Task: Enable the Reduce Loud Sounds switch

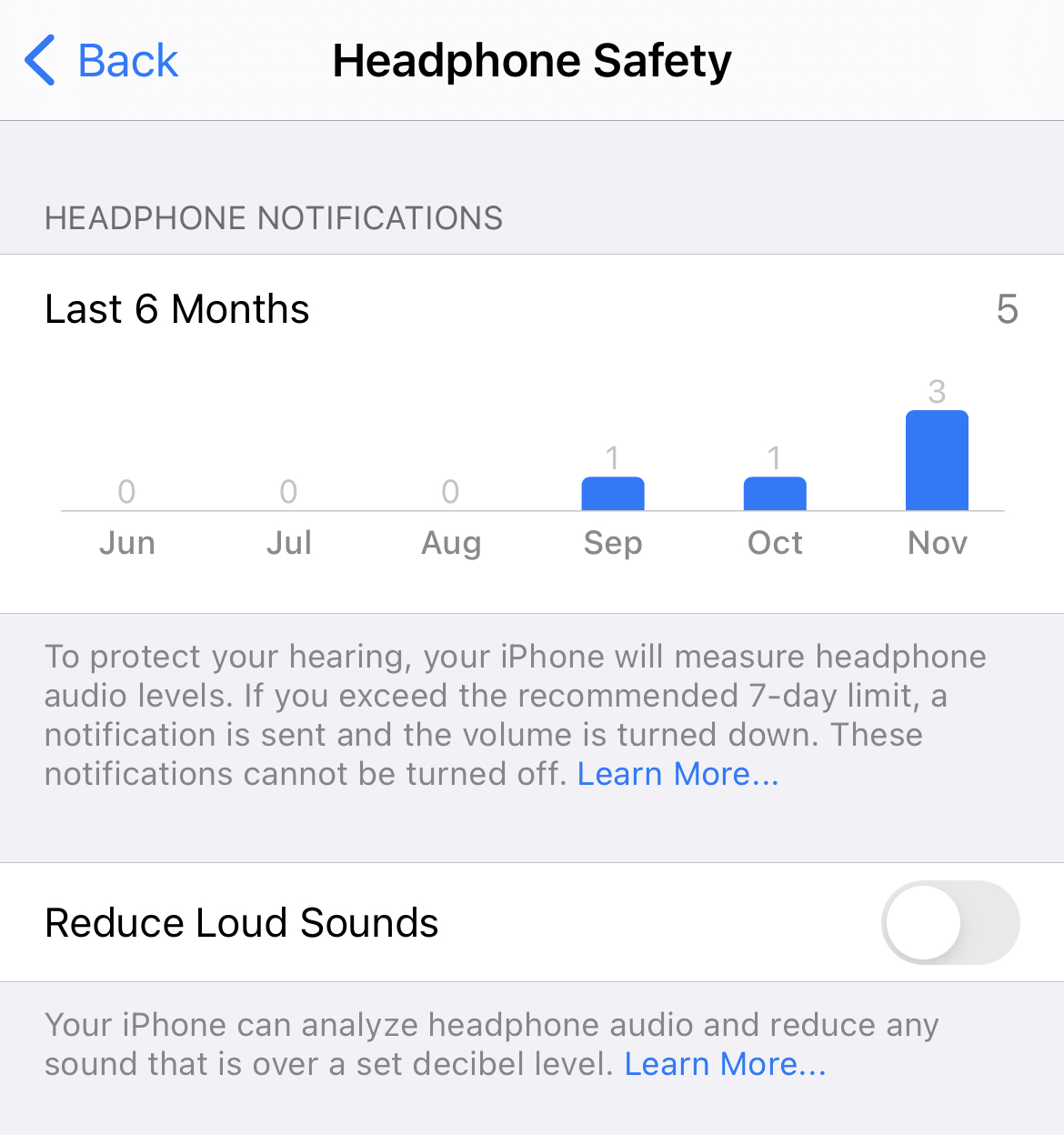Action: click(x=949, y=922)
